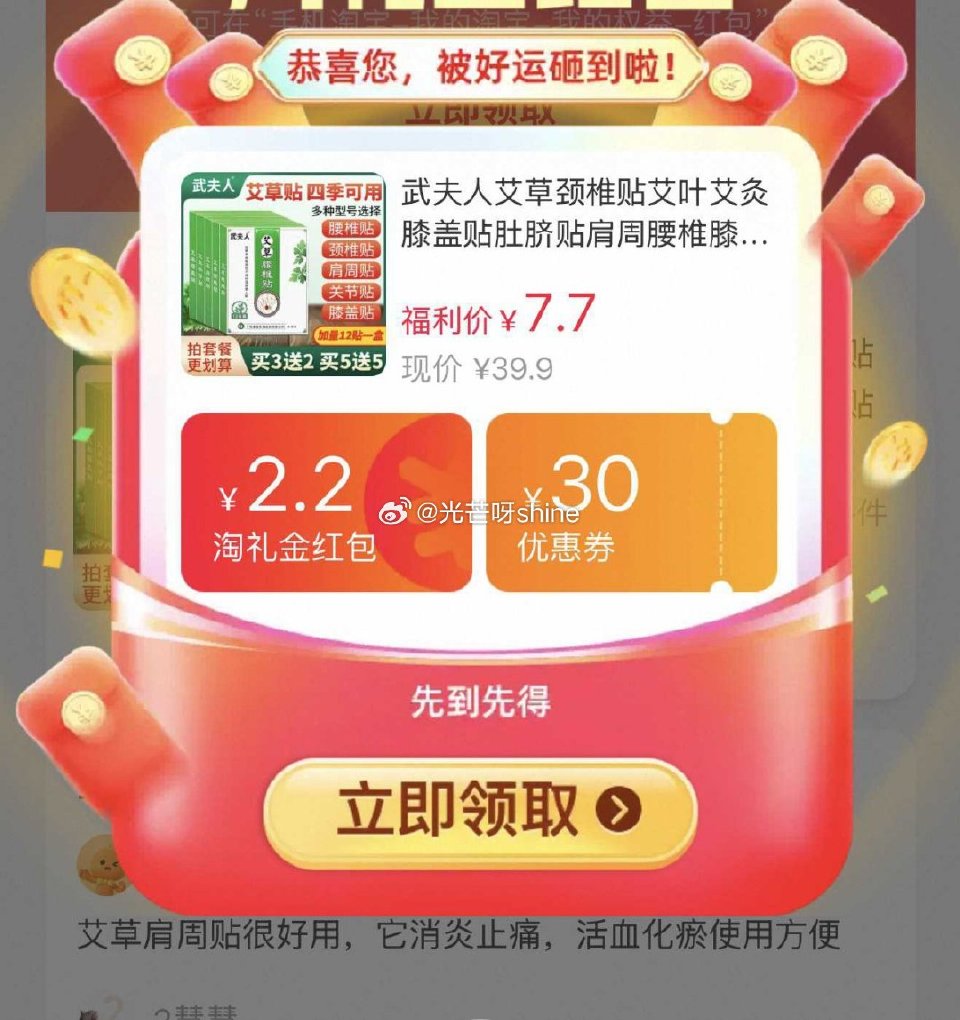Tap the 立即领取 claim button
This screenshot has width=960, height=1020.
(480, 812)
